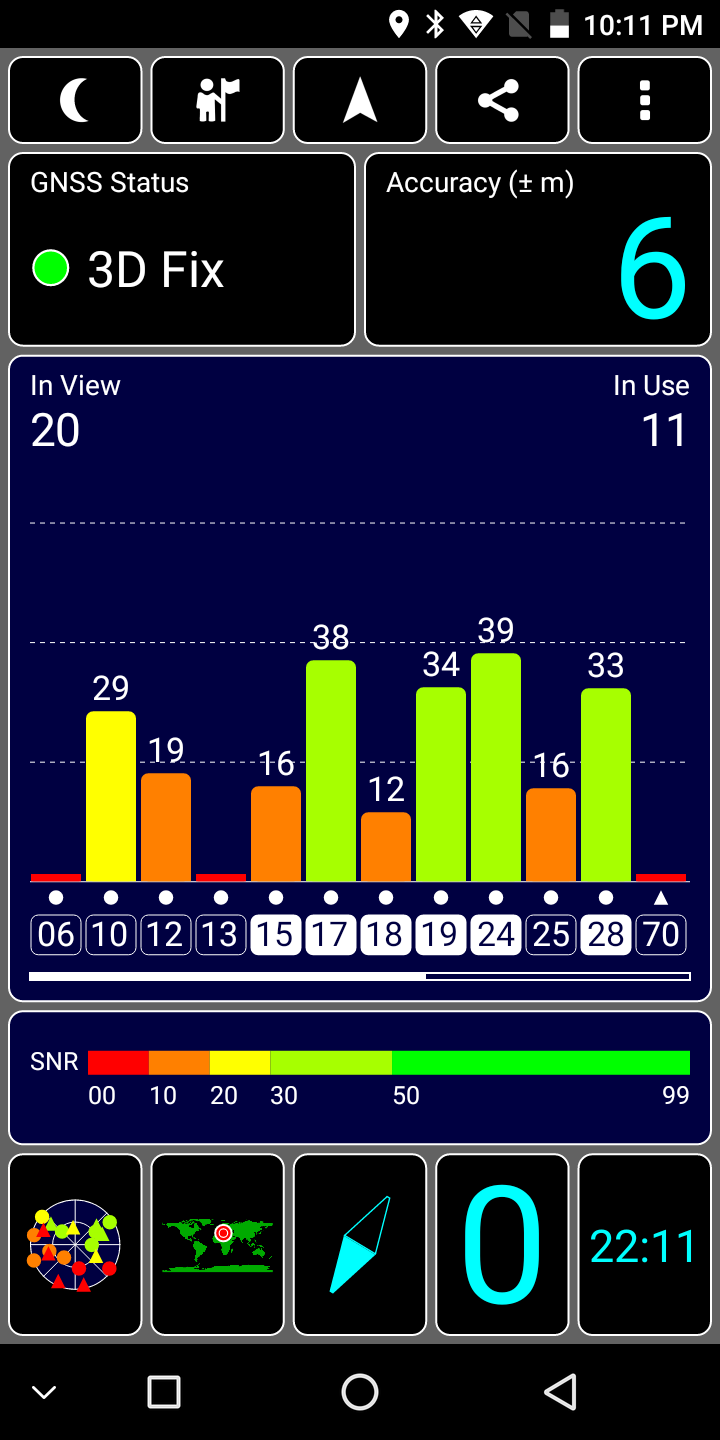The width and height of the screenshot is (720, 1440).
Task: Tap the satellite signal bar chart panel
Action: (x=360, y=678)
